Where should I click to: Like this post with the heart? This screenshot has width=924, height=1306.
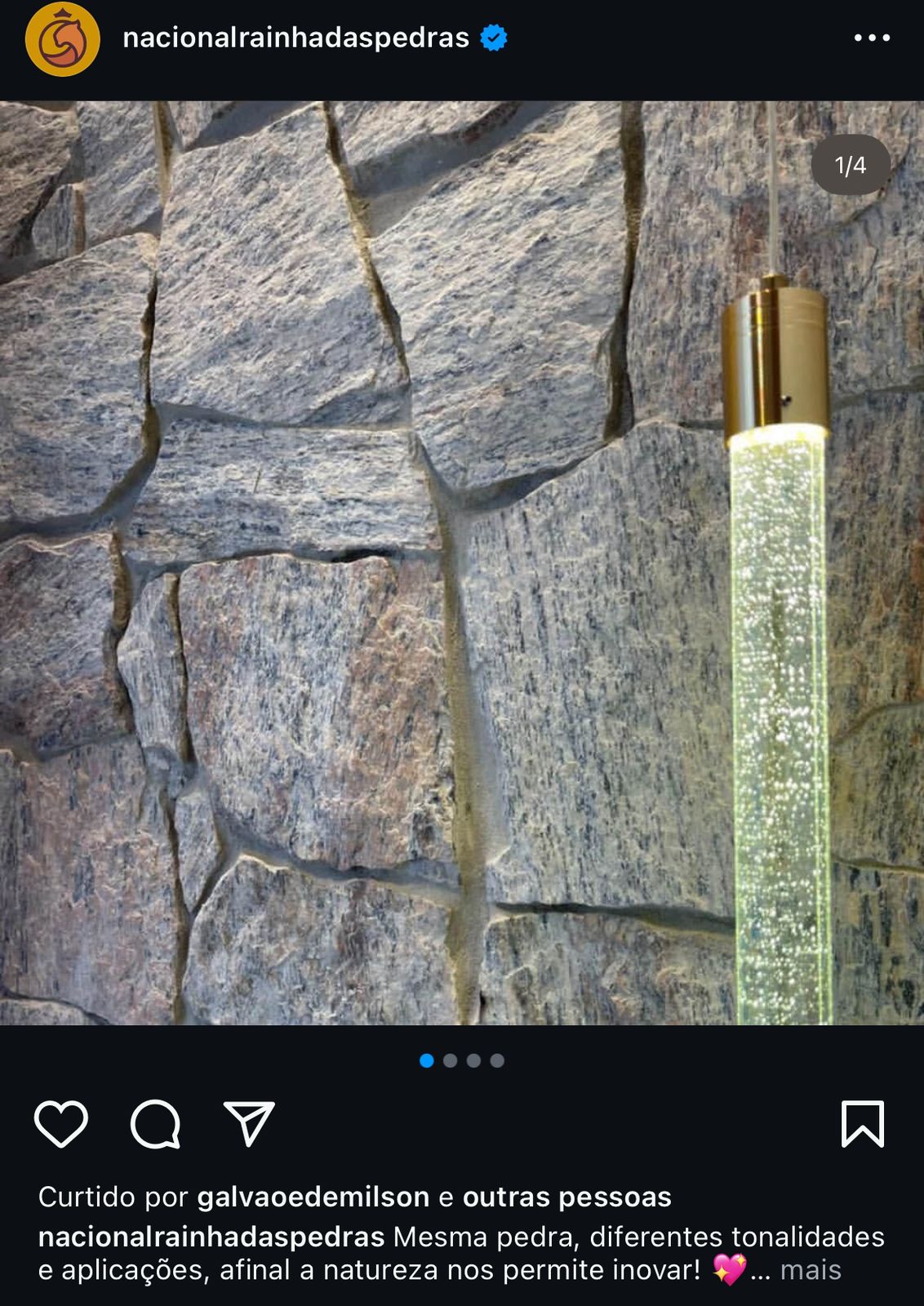point(61,1124)
